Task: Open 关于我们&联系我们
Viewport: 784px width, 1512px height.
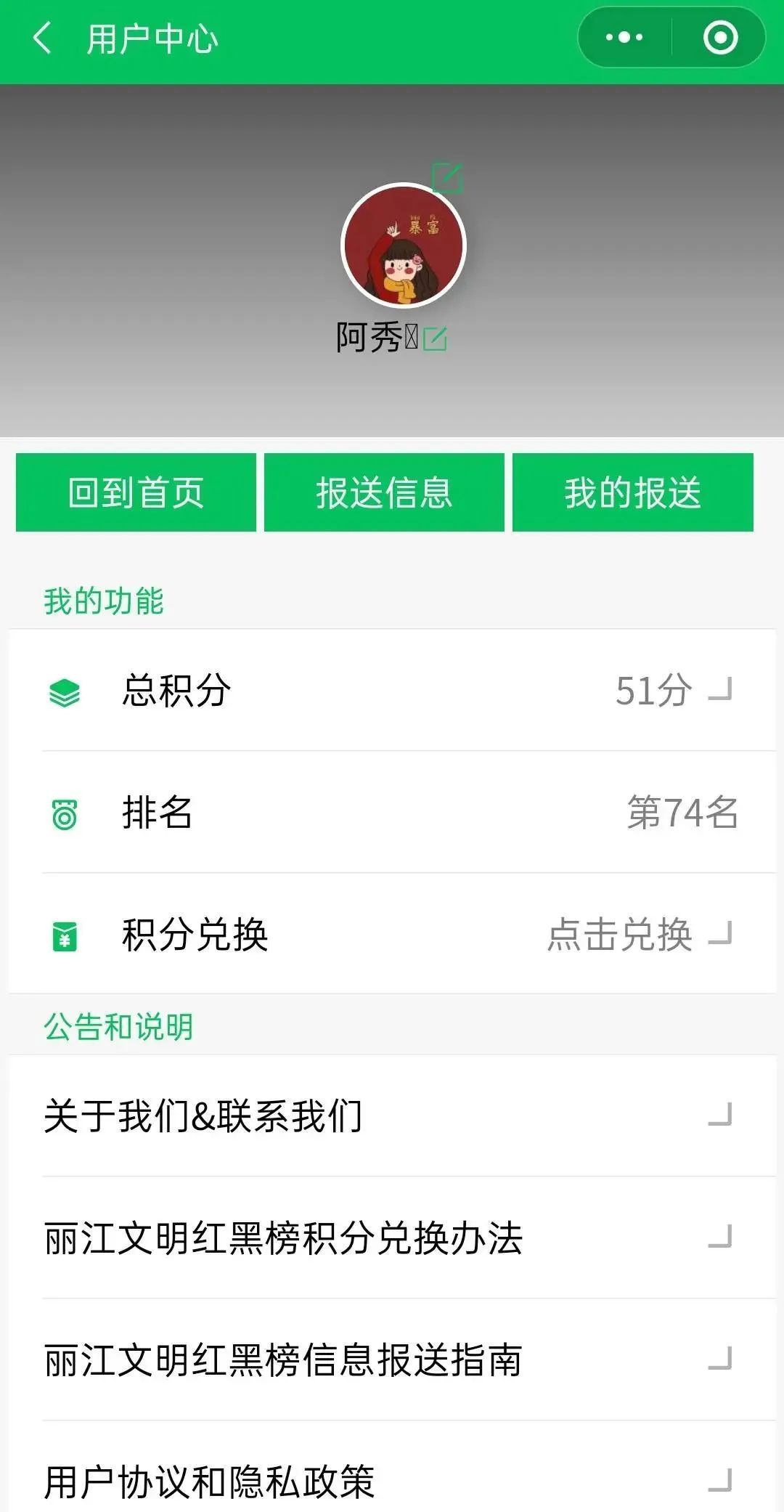Action: [x=392, y=1115]
